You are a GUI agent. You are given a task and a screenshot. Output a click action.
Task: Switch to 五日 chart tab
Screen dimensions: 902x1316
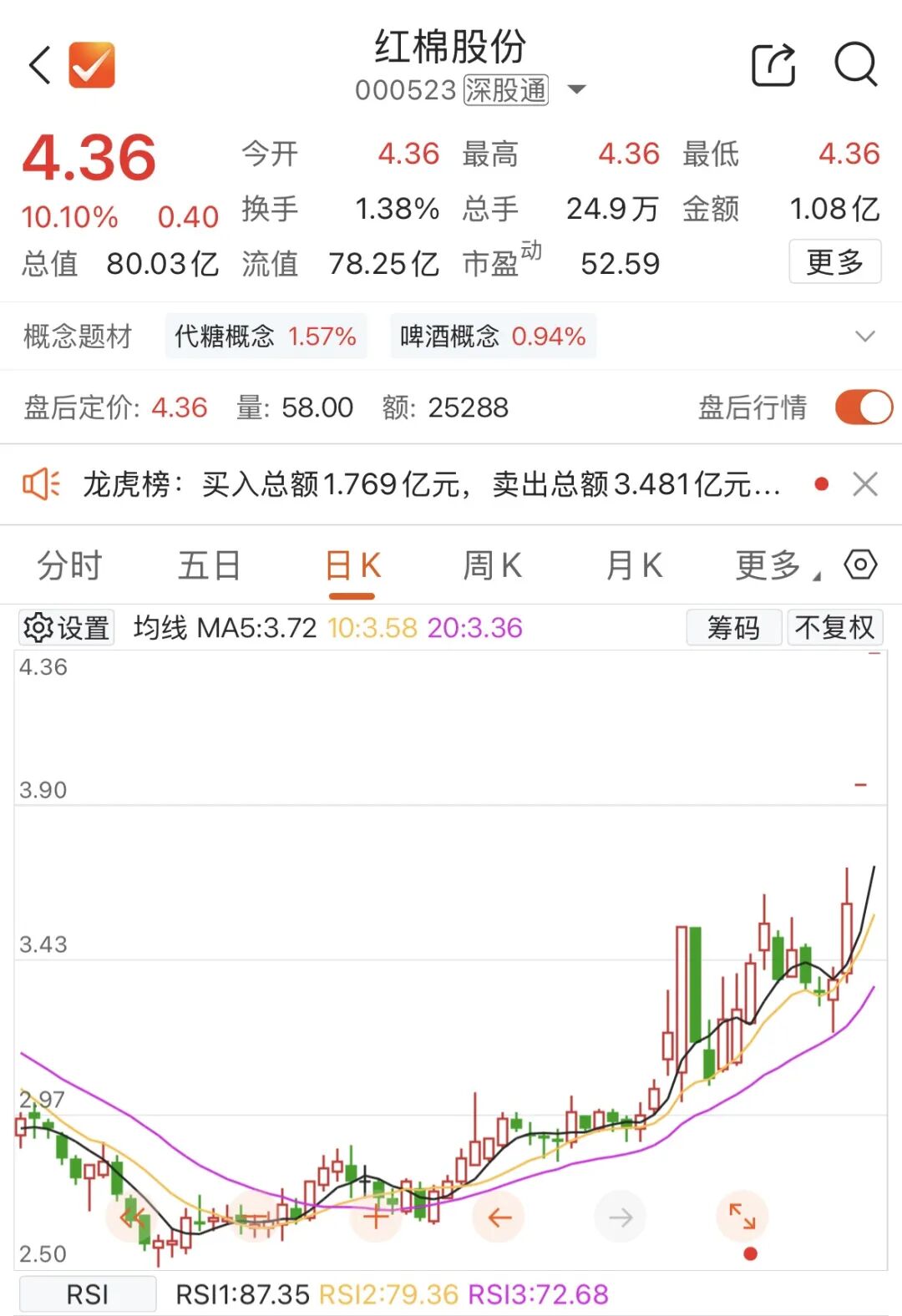pyautogui.click(x=209, y=566)
